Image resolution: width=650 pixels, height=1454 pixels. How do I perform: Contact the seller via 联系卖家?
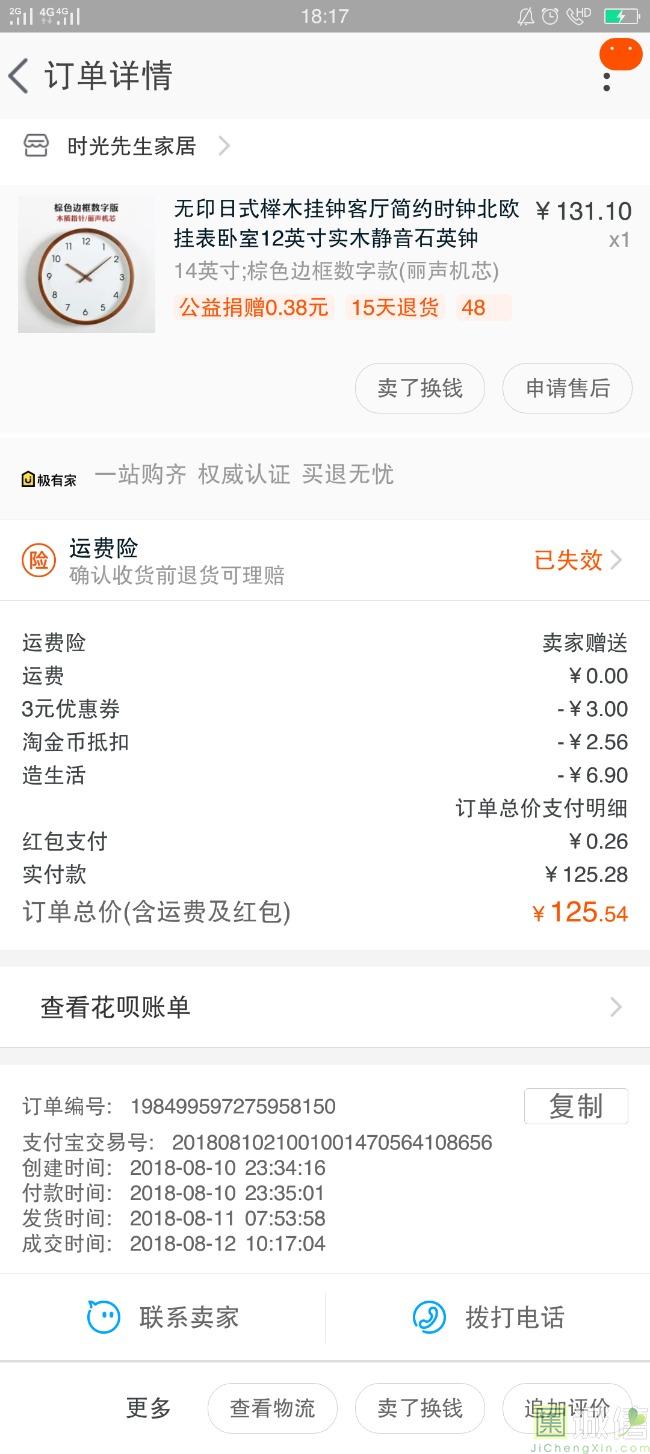(x=164, y=1317)
